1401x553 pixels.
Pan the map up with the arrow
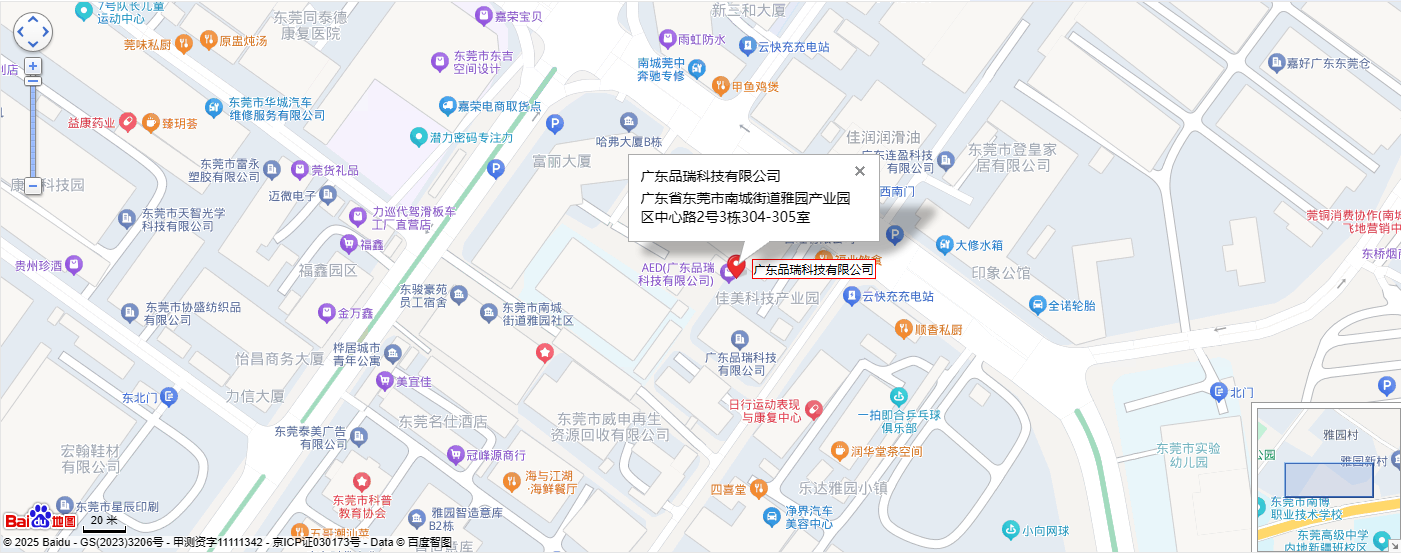(x=33, y=20)
